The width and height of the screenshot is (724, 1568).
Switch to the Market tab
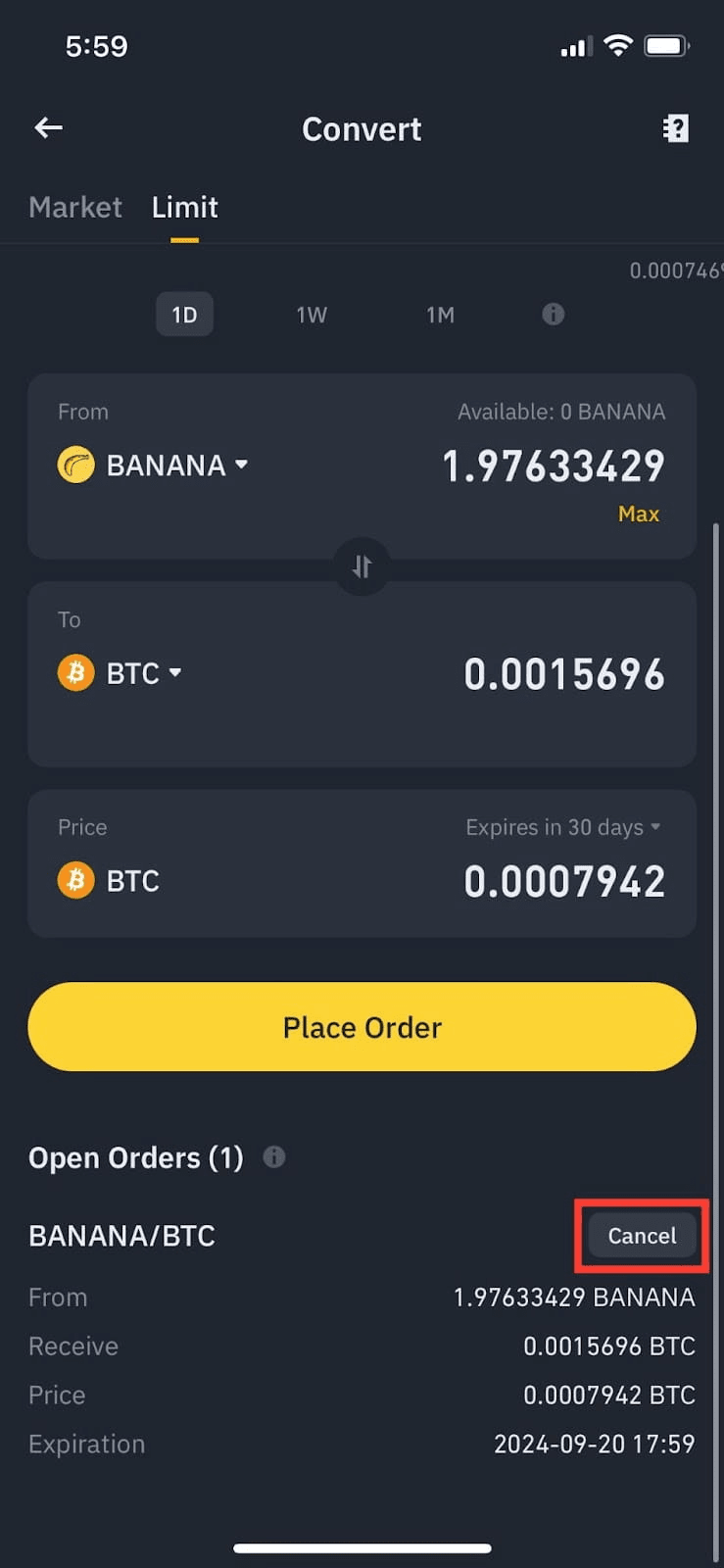pyautogui.click(x=75, y=207)
